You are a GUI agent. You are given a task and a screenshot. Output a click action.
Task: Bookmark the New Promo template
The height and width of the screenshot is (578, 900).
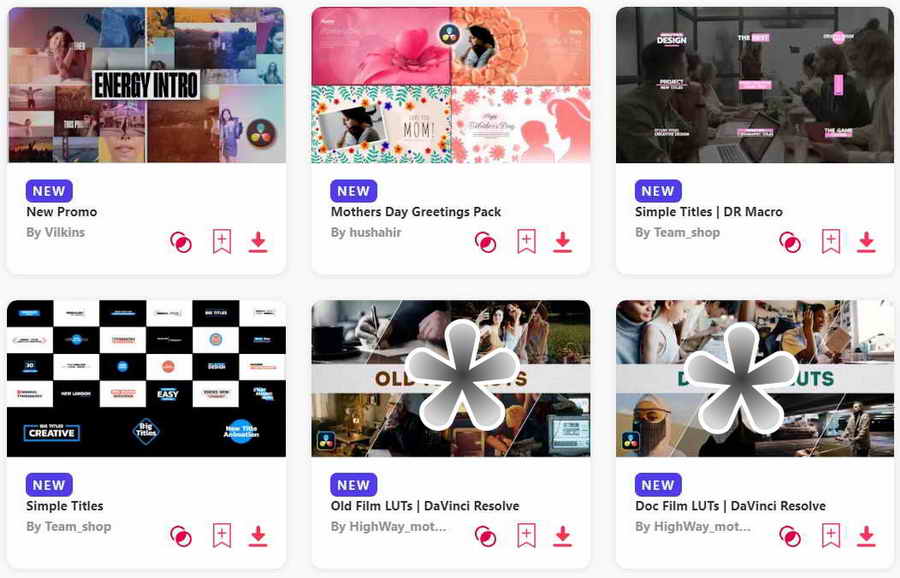point(222,242)
